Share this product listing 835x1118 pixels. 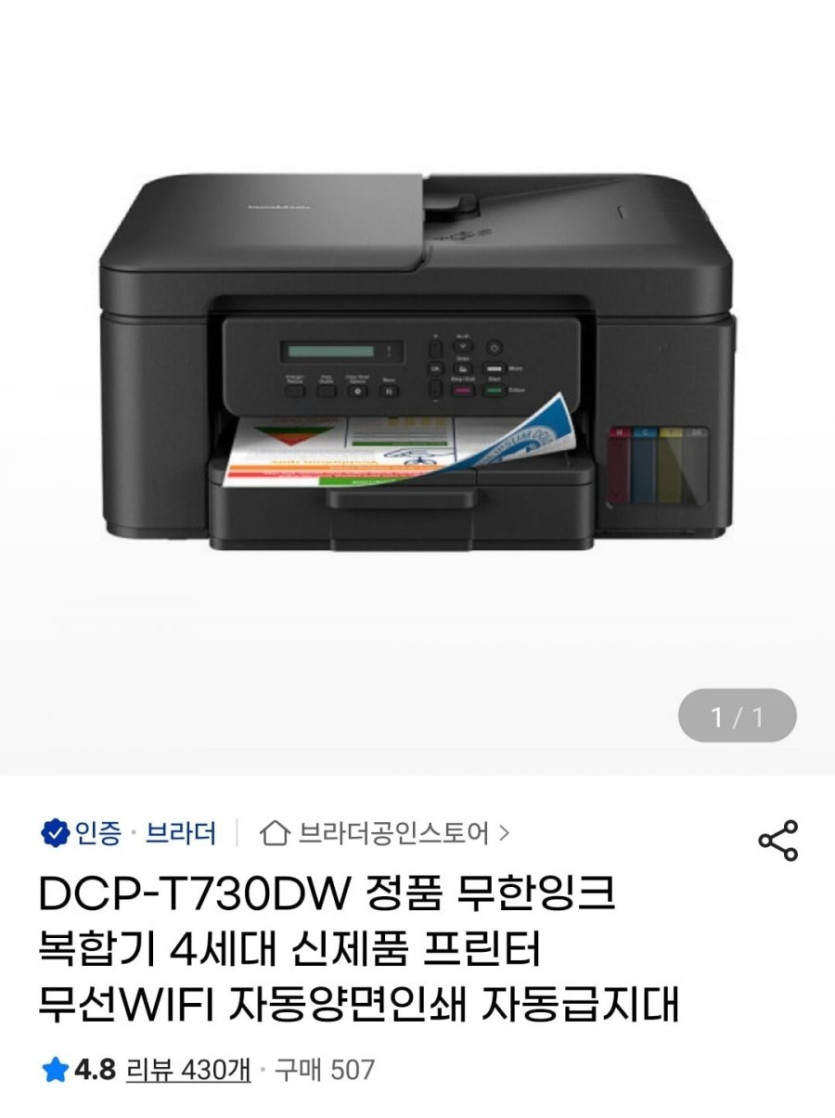pyautogui.click(x=777, y=840)
